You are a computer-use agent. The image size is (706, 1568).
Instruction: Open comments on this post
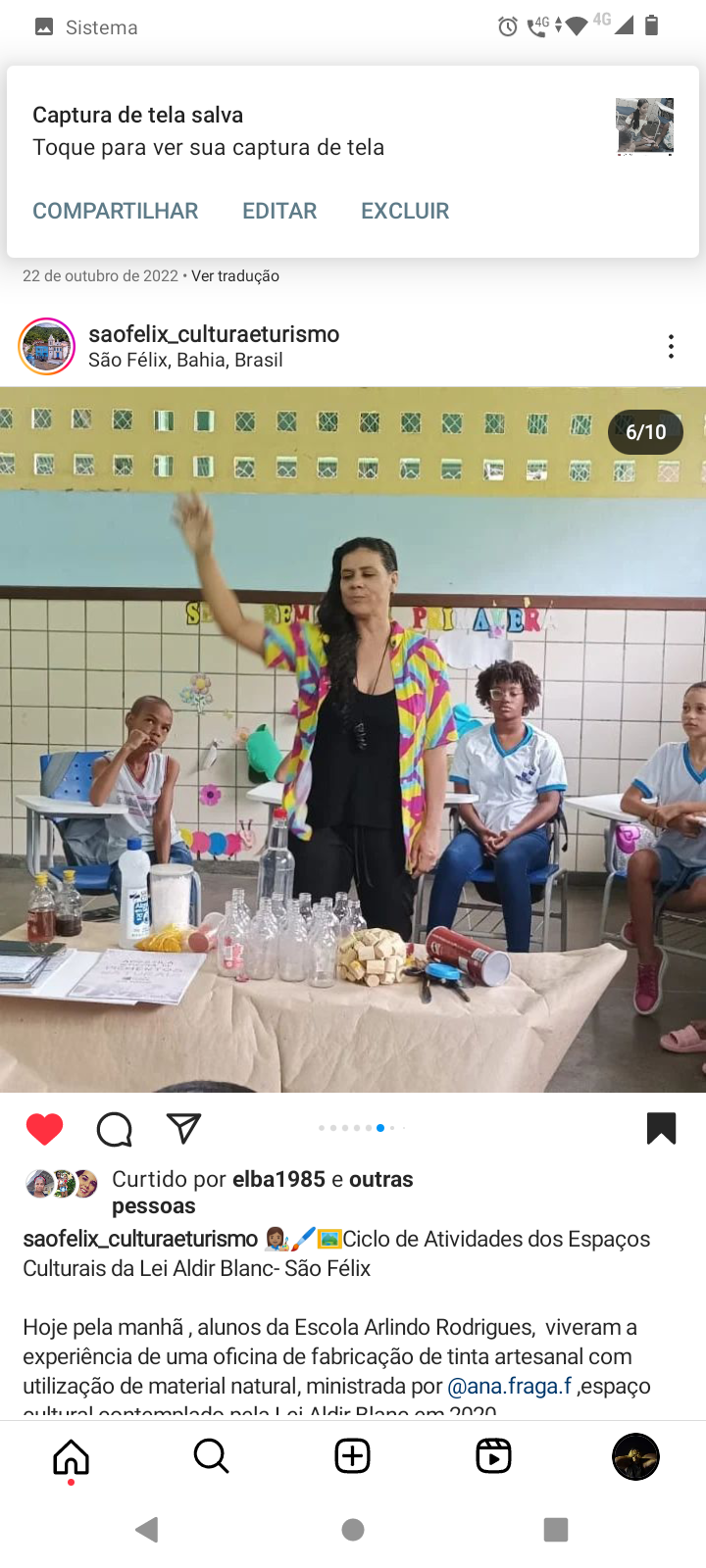tap(115, 1129)
